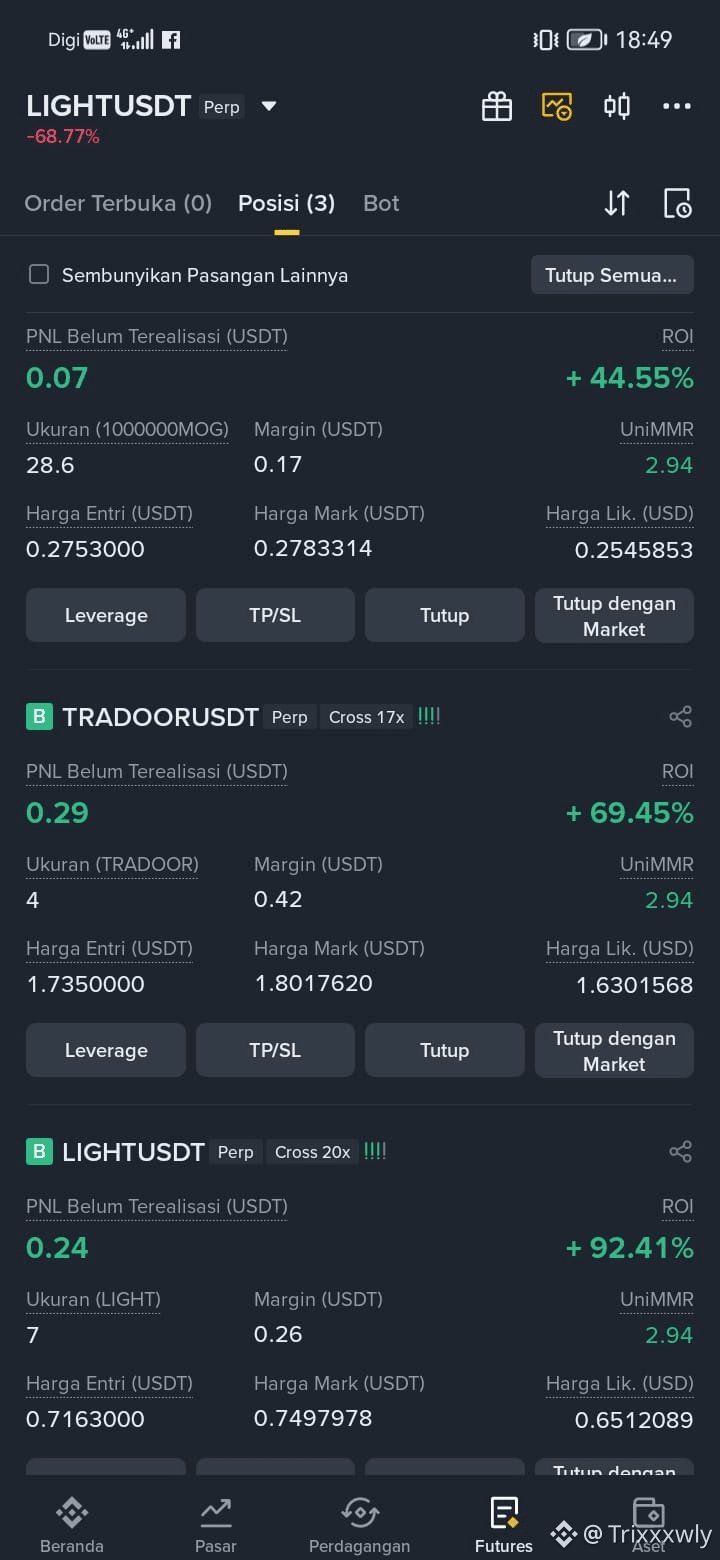This screenshot has height=1560, width=720.
Task: Set TP/SL for the MOG position
Action: pyautogui.click(x=275, y=615)
